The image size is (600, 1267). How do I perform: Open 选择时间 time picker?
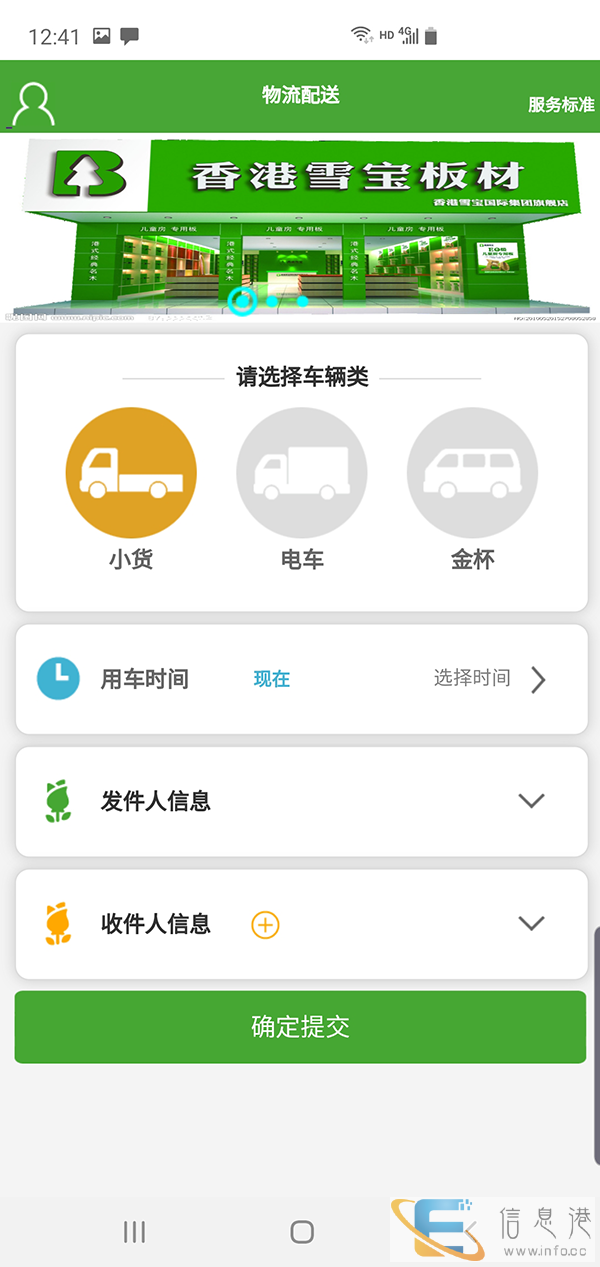490,679
